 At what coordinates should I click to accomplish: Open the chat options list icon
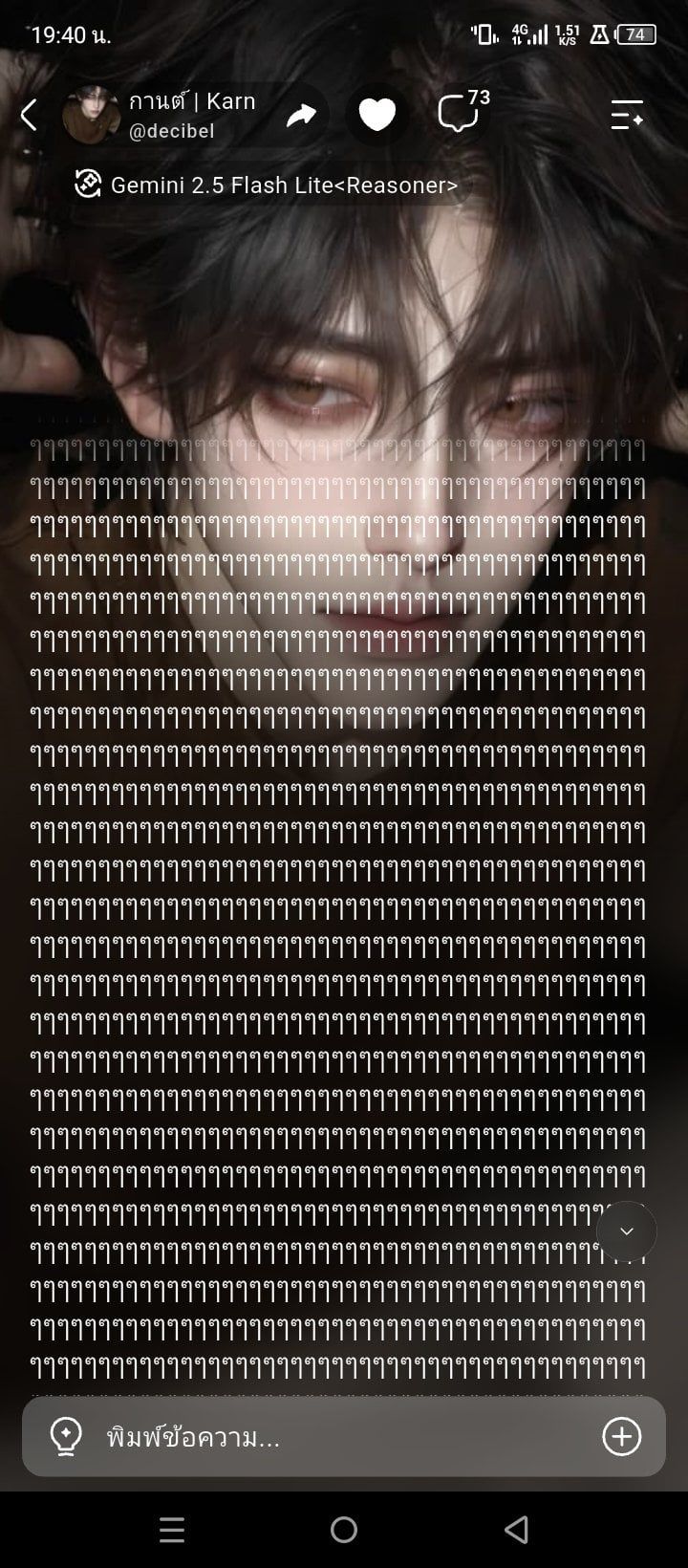point(627,115)
